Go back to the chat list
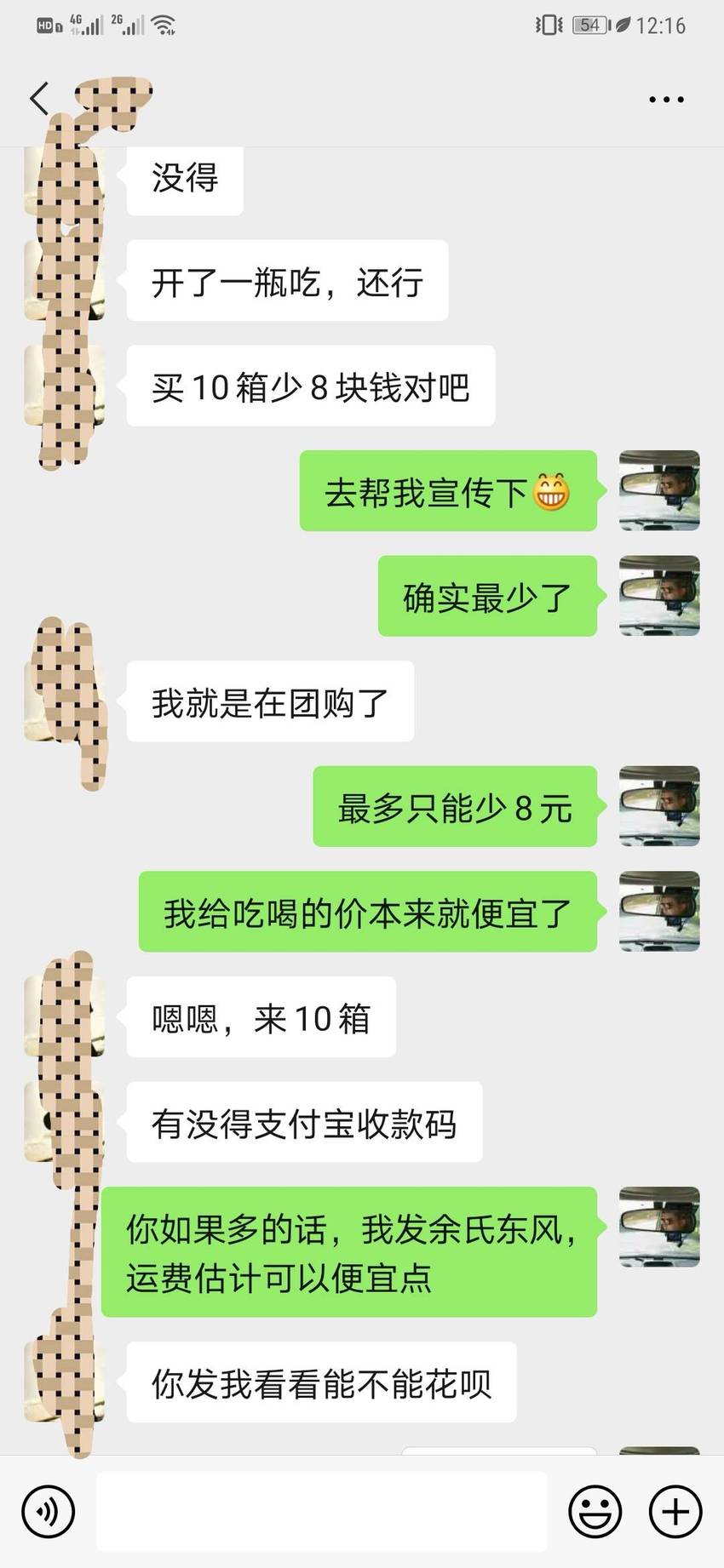724x1568 pixels. [x=38, y=99]
